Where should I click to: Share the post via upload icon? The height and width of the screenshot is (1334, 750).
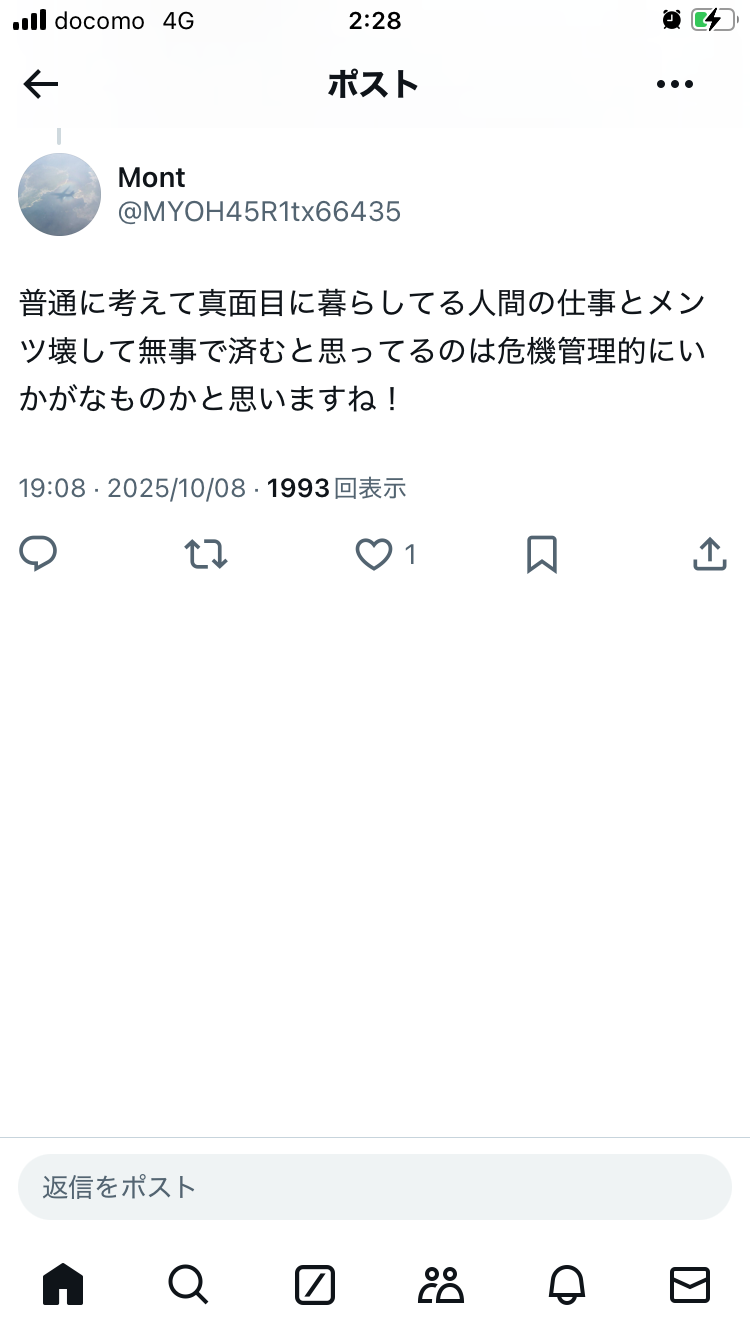(709, 554)
